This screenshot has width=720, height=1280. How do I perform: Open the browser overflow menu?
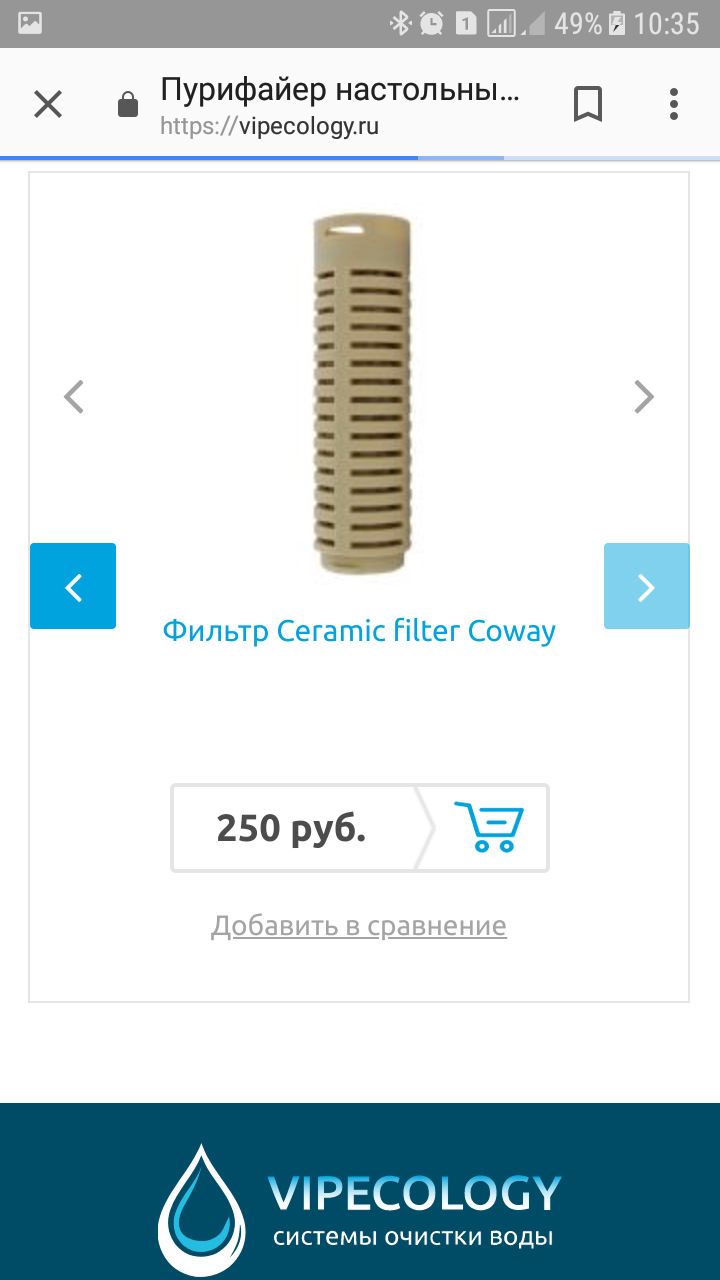click(x=674, y=104)
